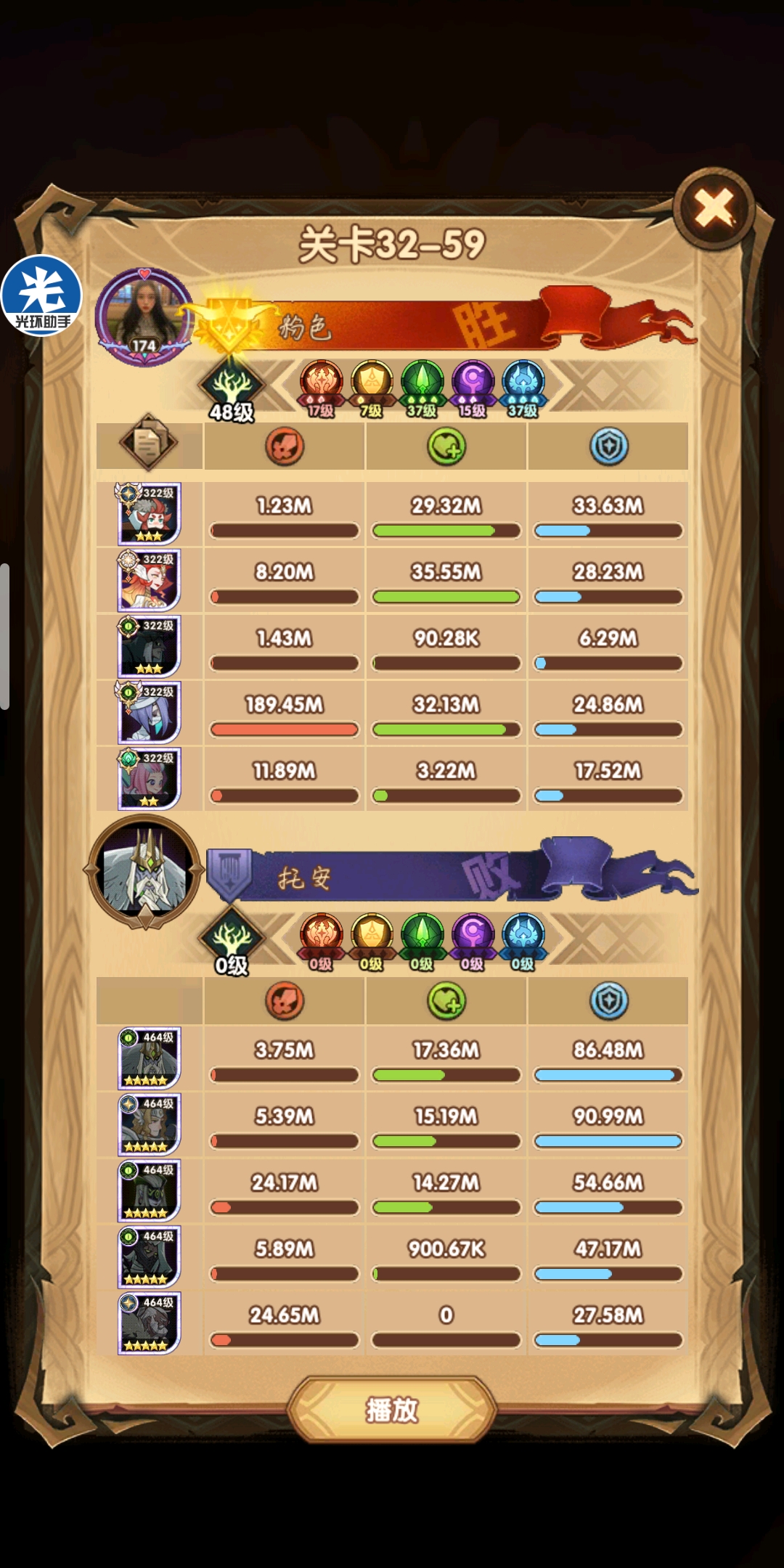Open the 光环助手 floating assistant

tap(42, 296)
